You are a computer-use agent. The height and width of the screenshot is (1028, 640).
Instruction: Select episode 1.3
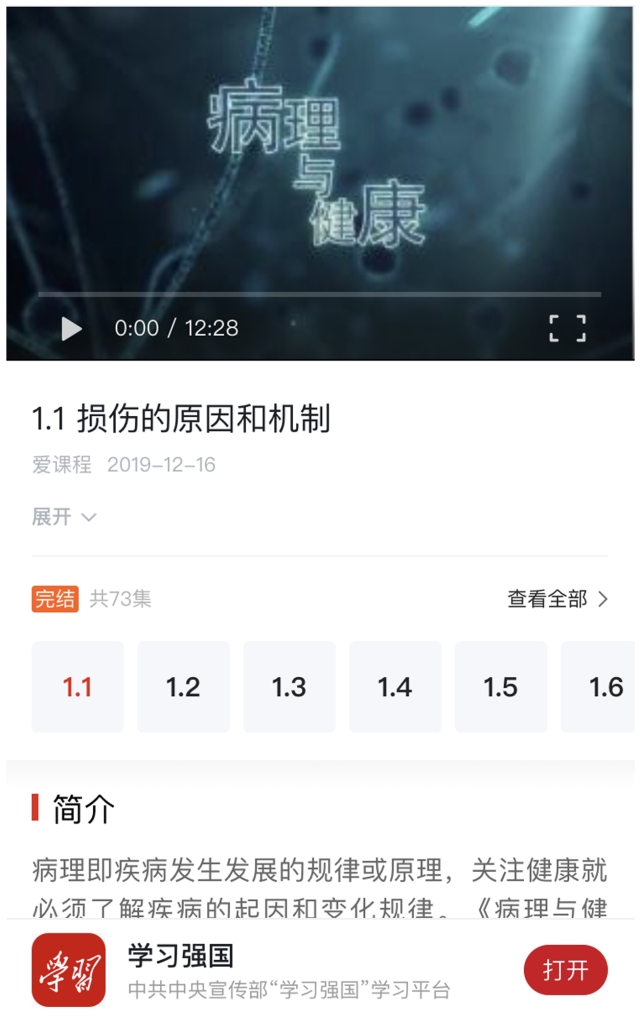290,687
